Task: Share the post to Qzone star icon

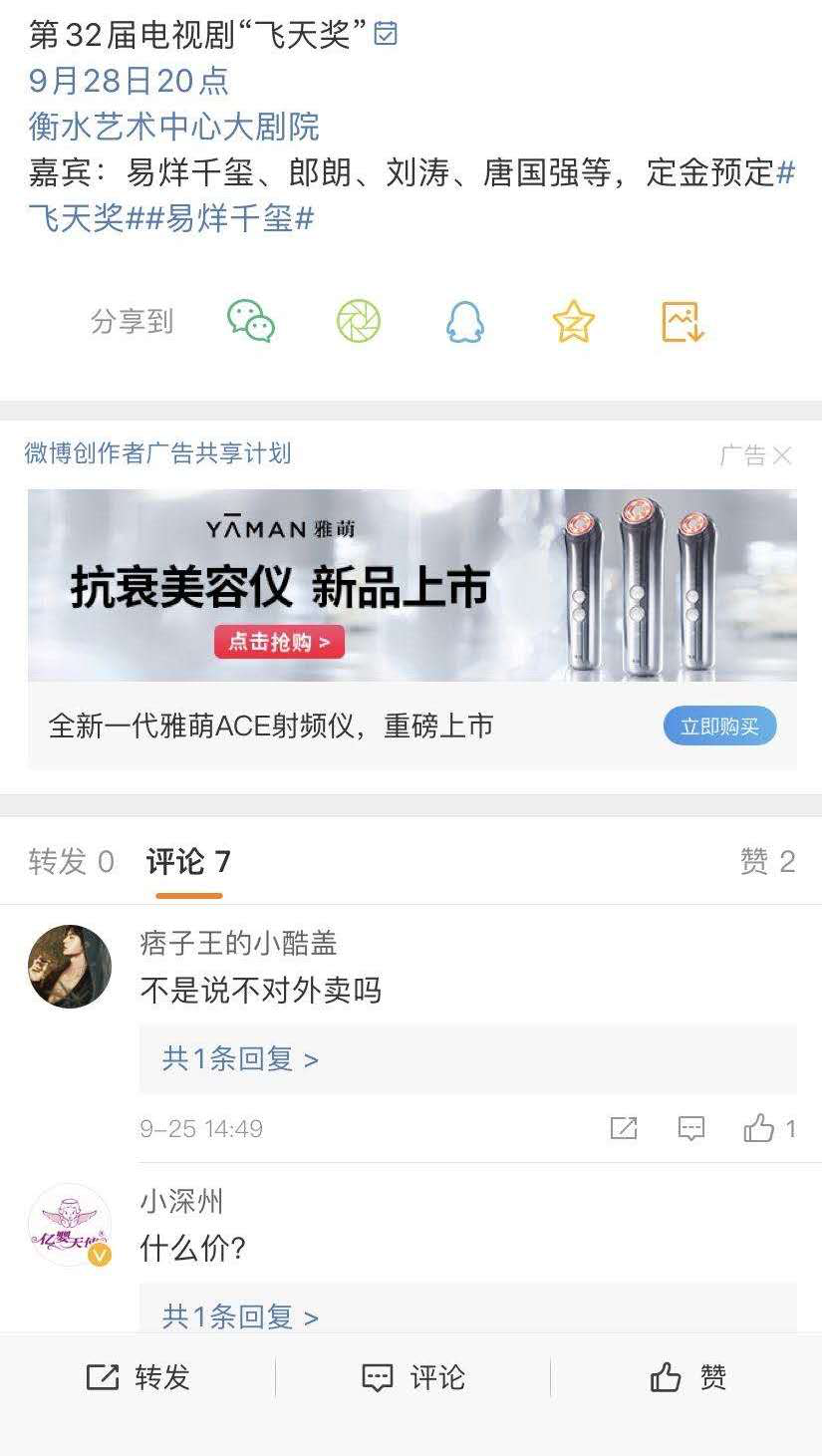Action: [x=573, y=322]
